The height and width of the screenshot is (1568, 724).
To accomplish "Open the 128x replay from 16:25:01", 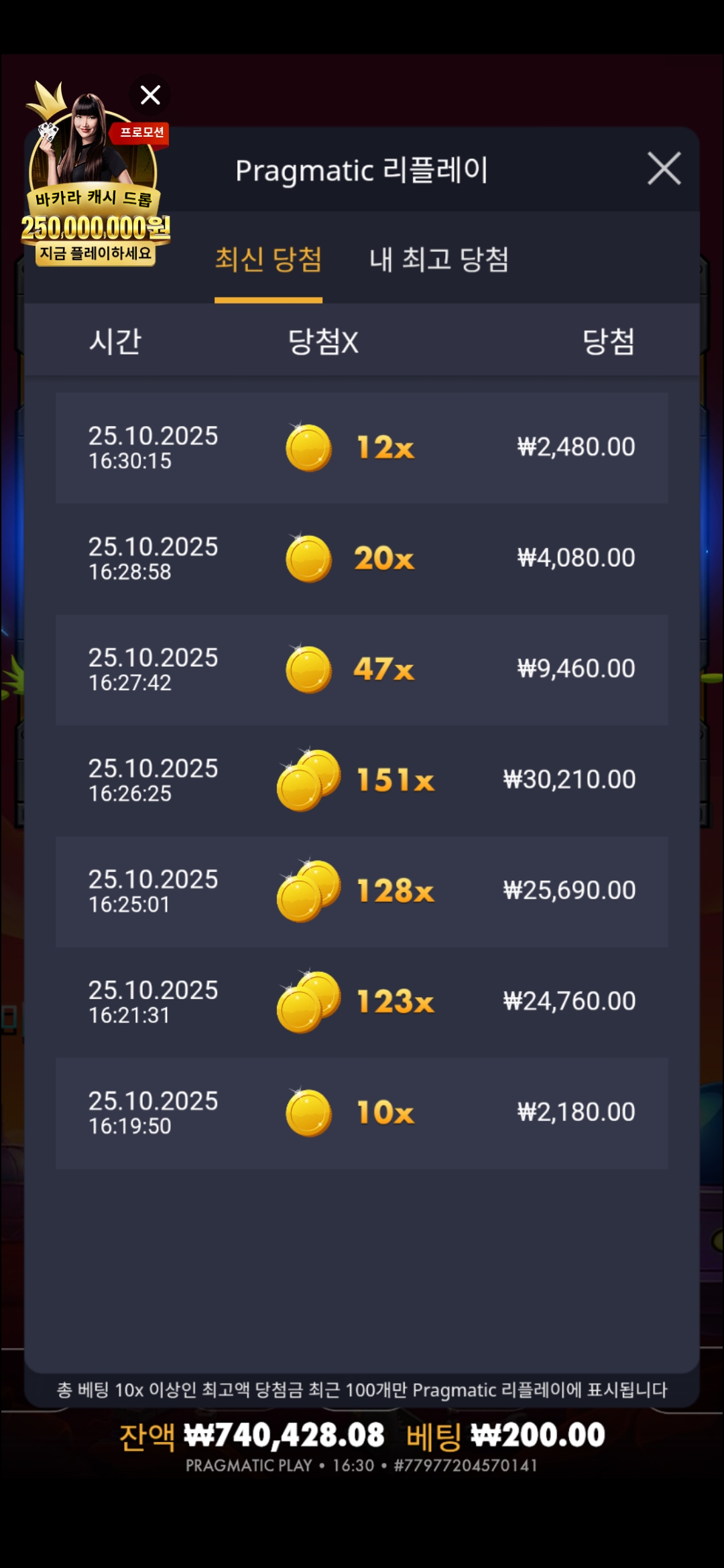I will pyautogui.click(x=362, y=891).
